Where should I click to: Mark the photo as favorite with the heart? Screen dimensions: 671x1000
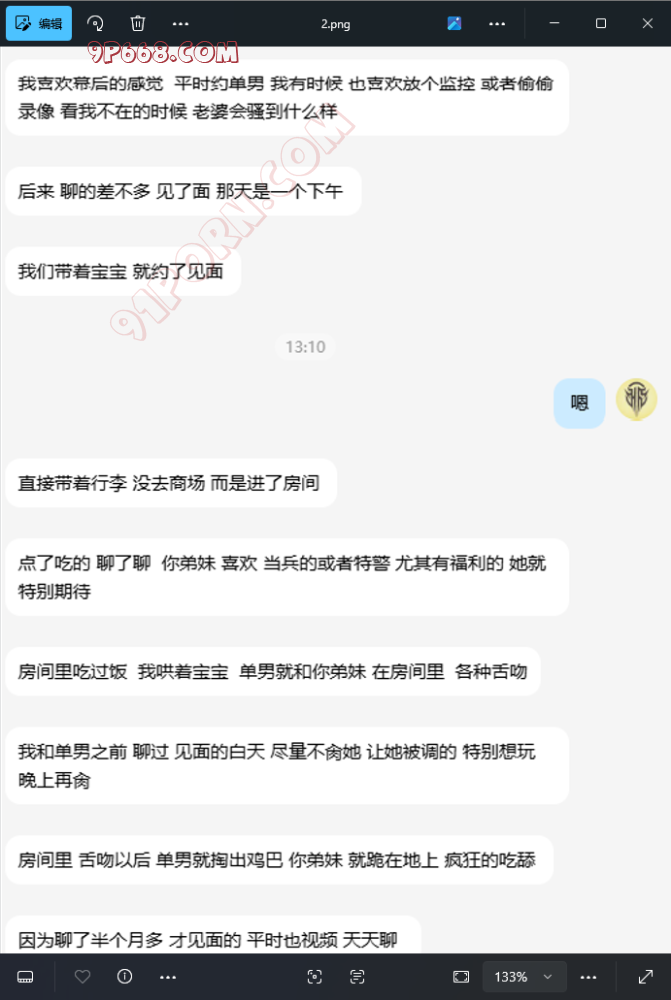coord(83,976)
